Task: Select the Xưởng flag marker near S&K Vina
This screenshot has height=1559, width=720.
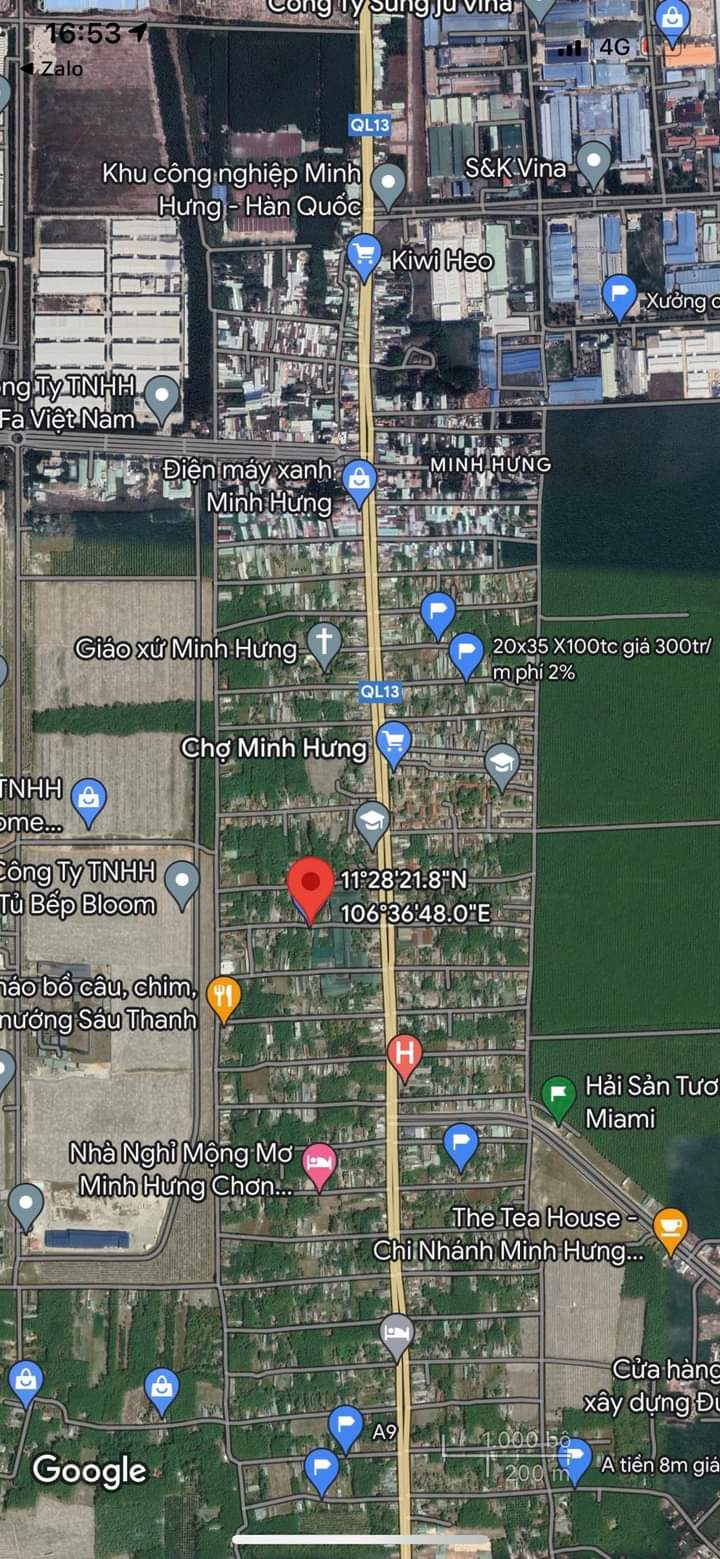Action: [620, 296]
